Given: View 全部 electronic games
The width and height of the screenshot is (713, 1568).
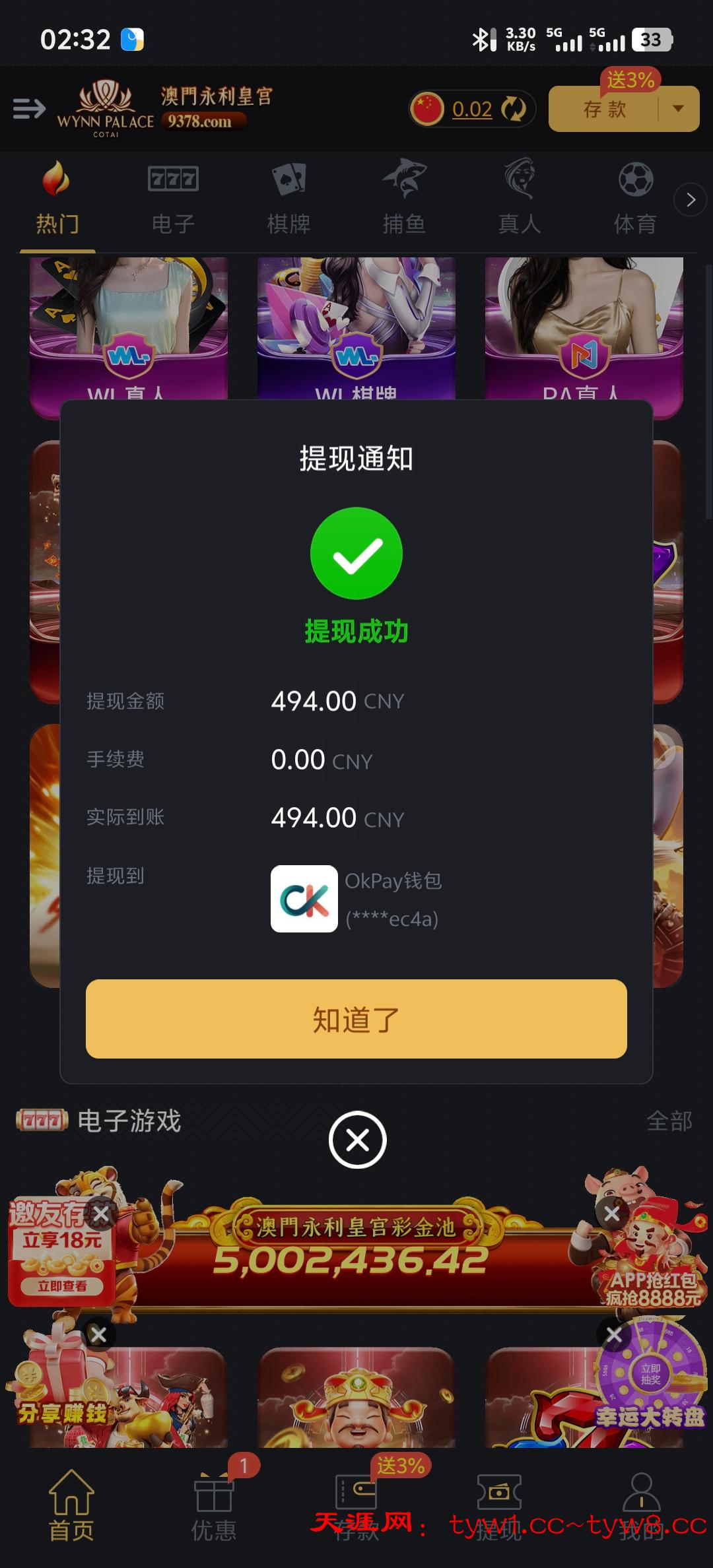Looking at the screenshot, I should pyautogui.click(x=669, y=1121).
